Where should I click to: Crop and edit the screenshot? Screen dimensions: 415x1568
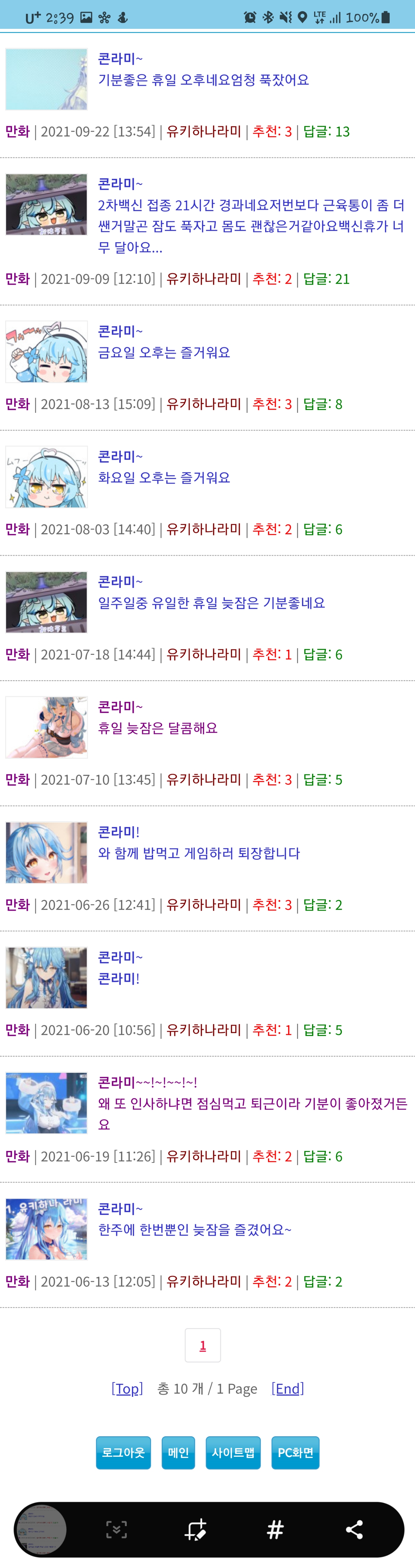[196, 1529]
